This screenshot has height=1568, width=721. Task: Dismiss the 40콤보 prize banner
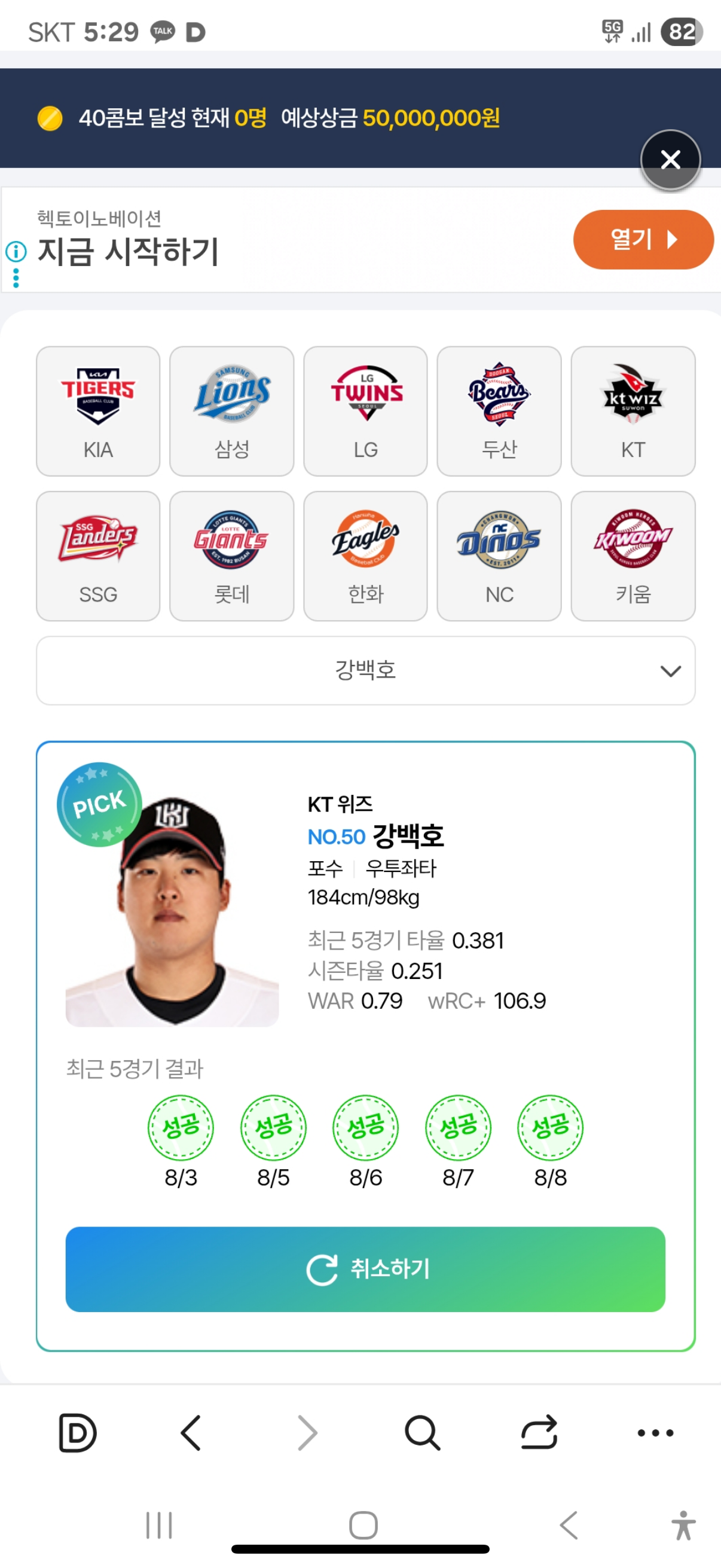[670, 160]
